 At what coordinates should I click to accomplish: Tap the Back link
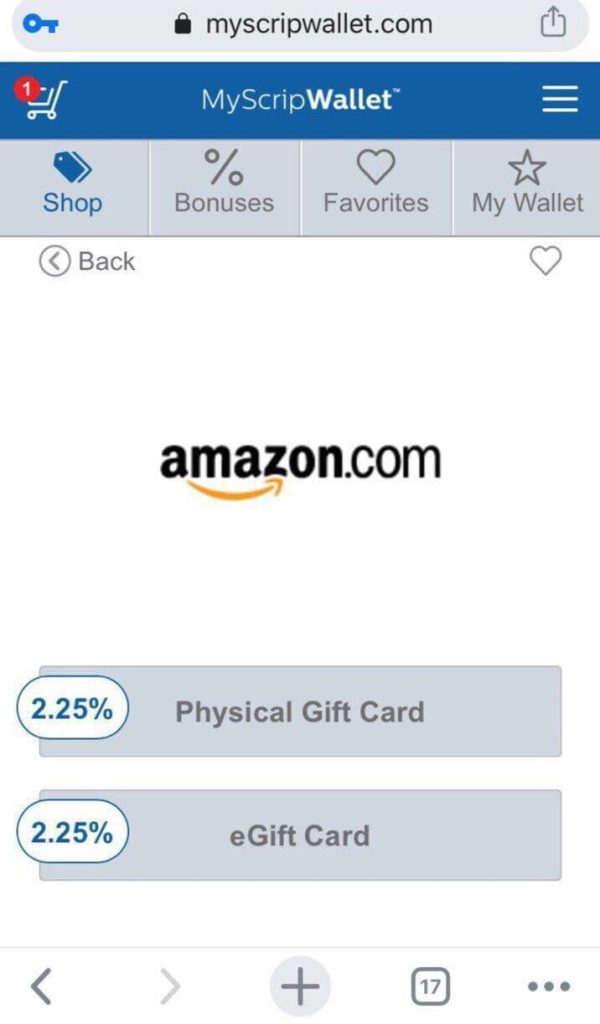pos(87,261)
